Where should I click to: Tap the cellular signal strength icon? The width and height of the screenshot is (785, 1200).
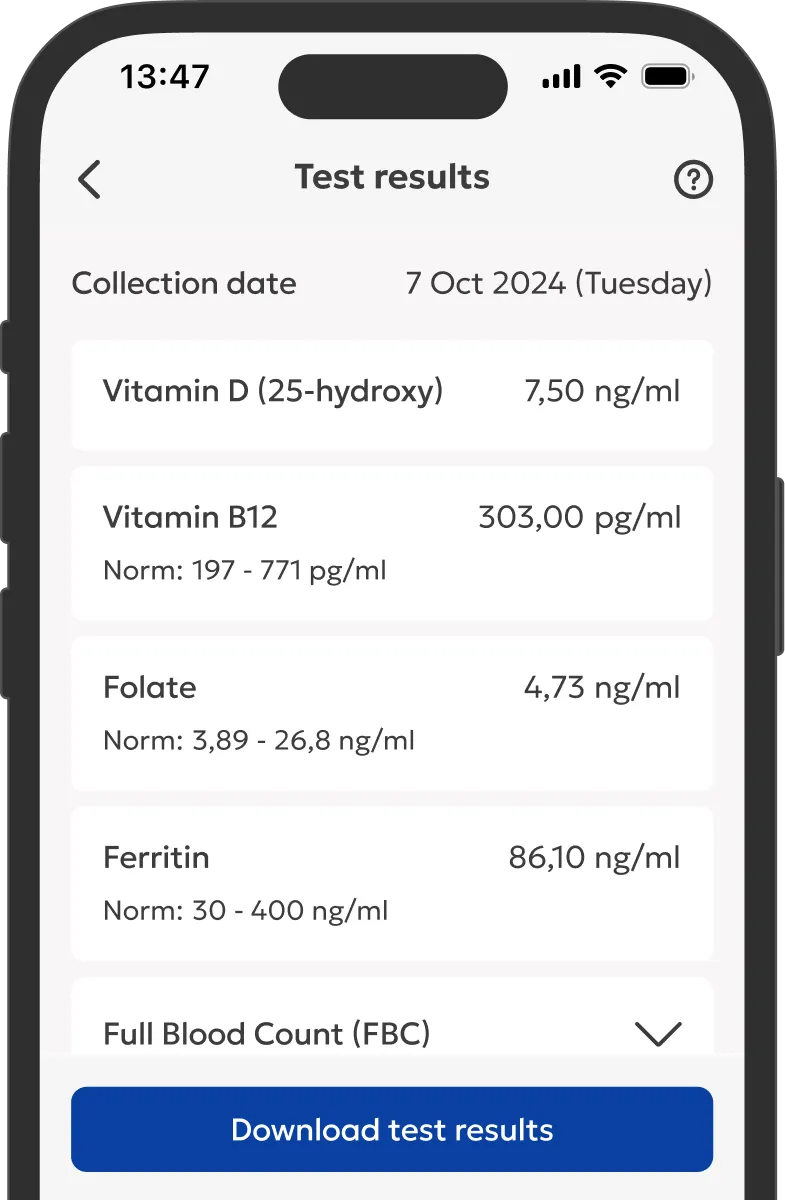(561, 75)
